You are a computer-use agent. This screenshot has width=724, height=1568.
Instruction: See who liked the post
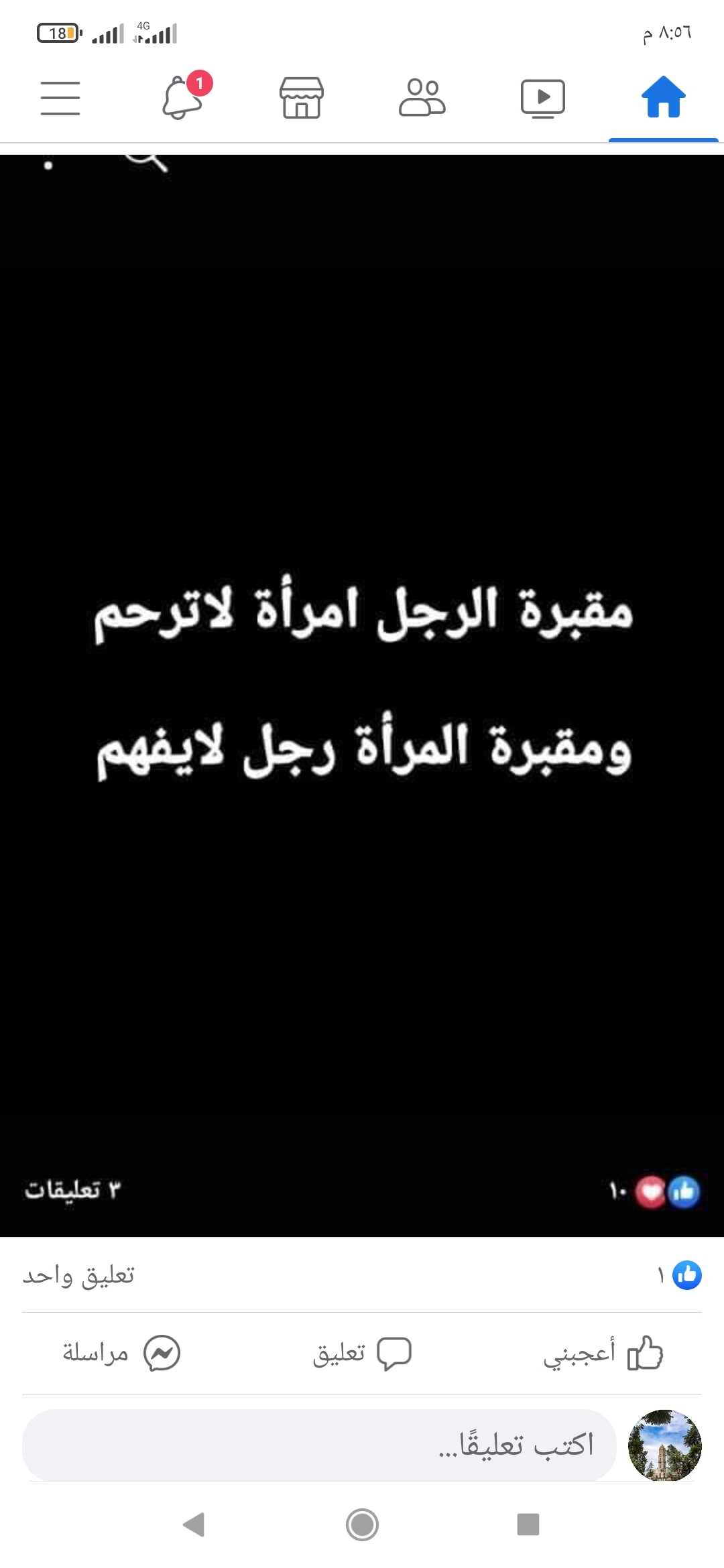click(678, 1275)
